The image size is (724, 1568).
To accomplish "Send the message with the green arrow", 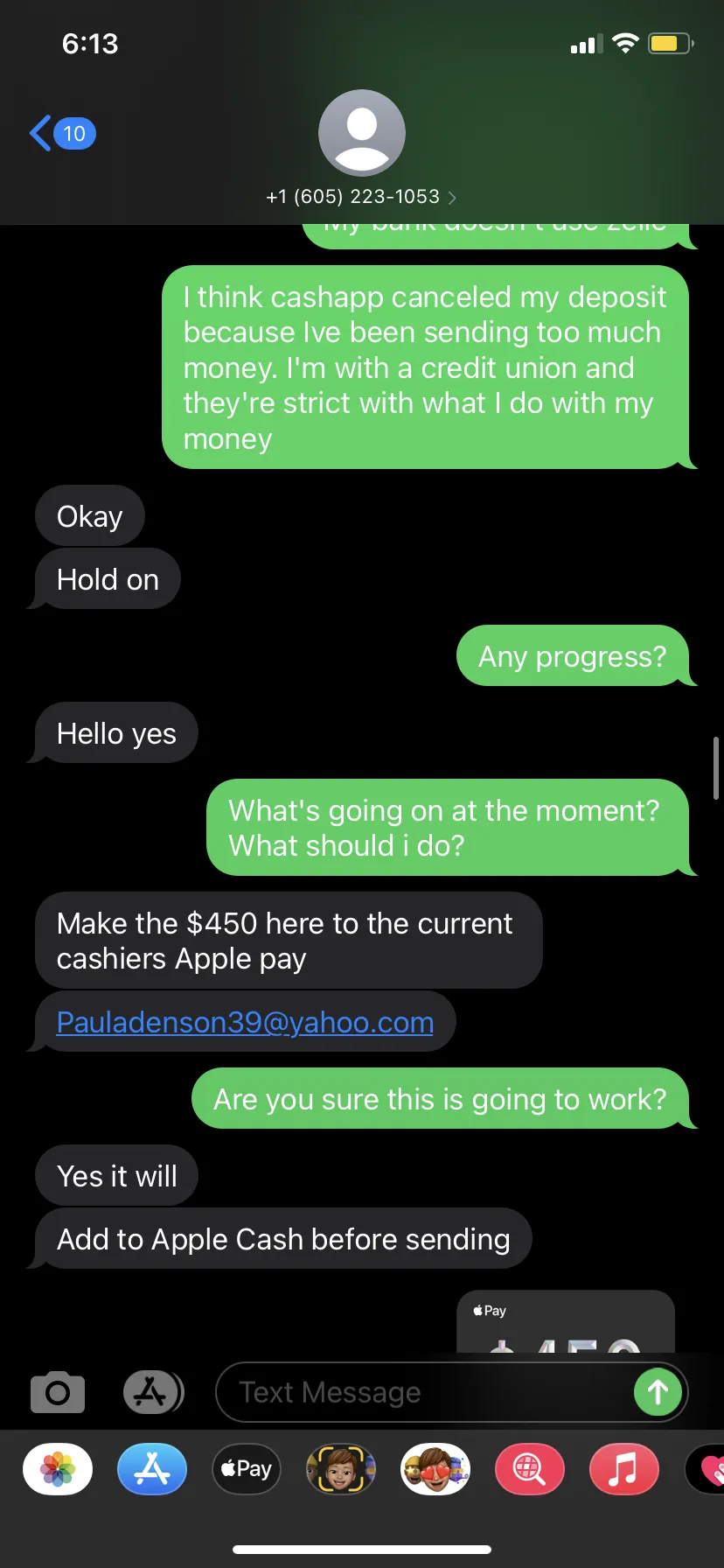I will (658, 1392).
